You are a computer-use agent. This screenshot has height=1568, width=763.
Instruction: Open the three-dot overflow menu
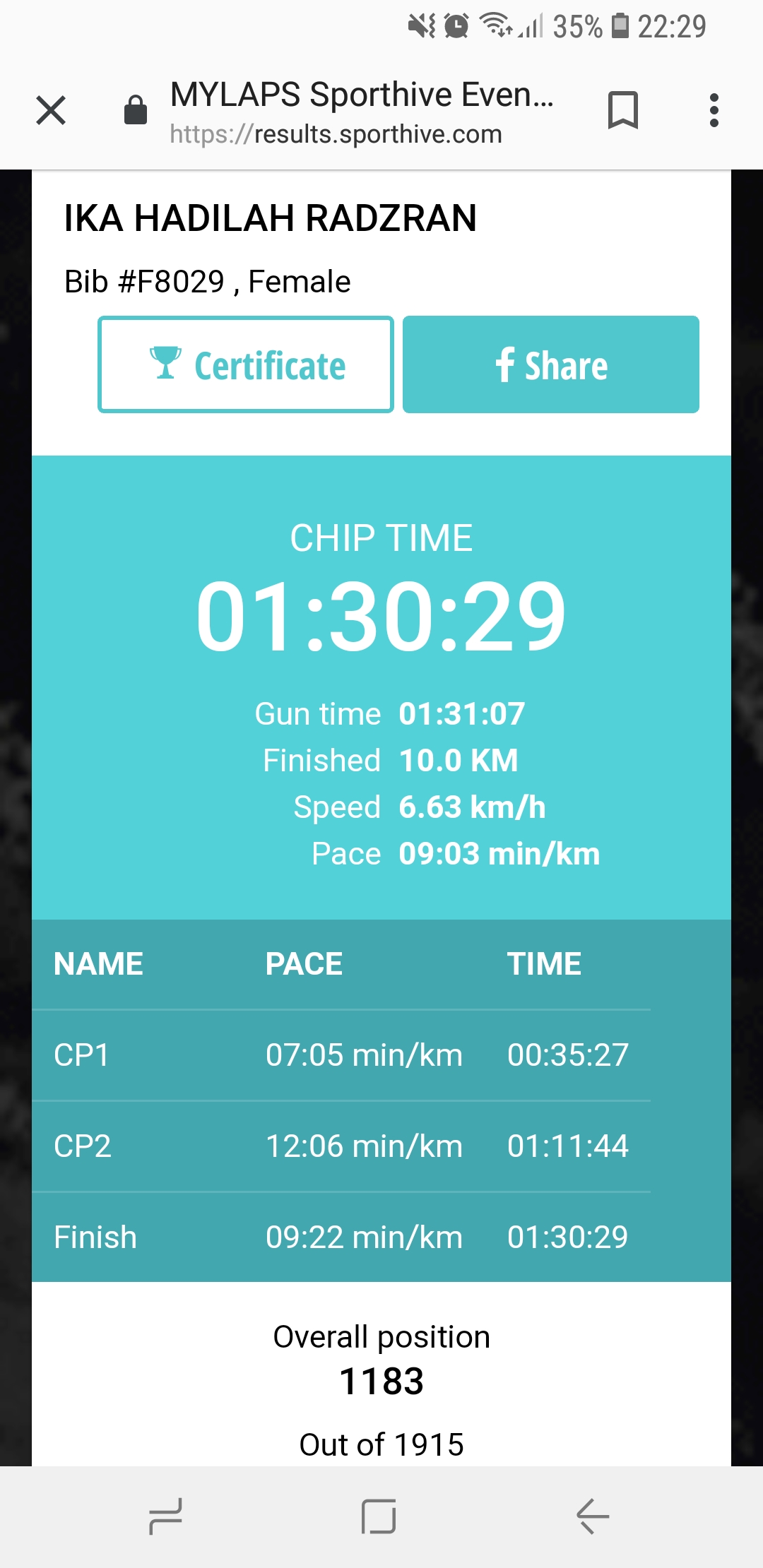tap(714, 110)
